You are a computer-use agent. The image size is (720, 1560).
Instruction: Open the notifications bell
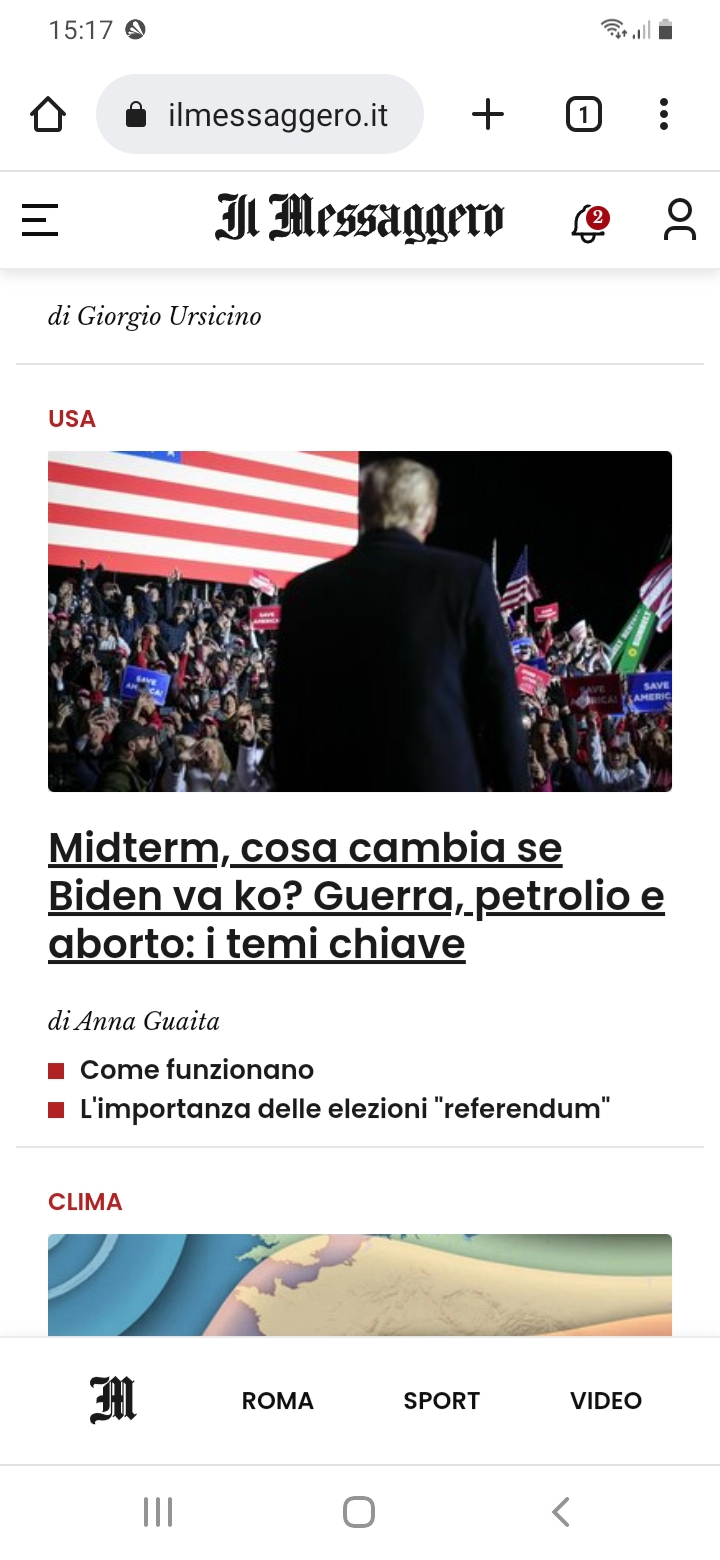589,222
